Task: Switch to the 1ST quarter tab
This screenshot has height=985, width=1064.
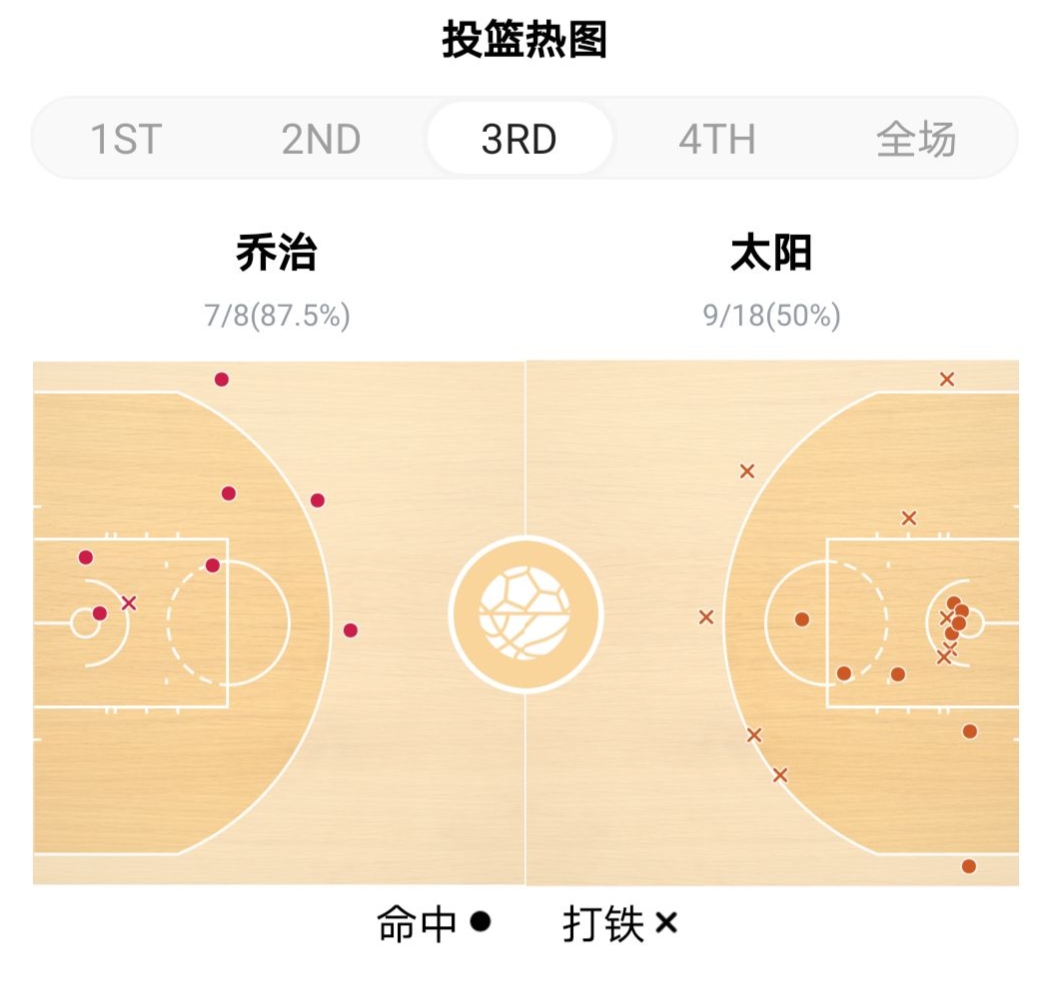Action: click(126, 139)
